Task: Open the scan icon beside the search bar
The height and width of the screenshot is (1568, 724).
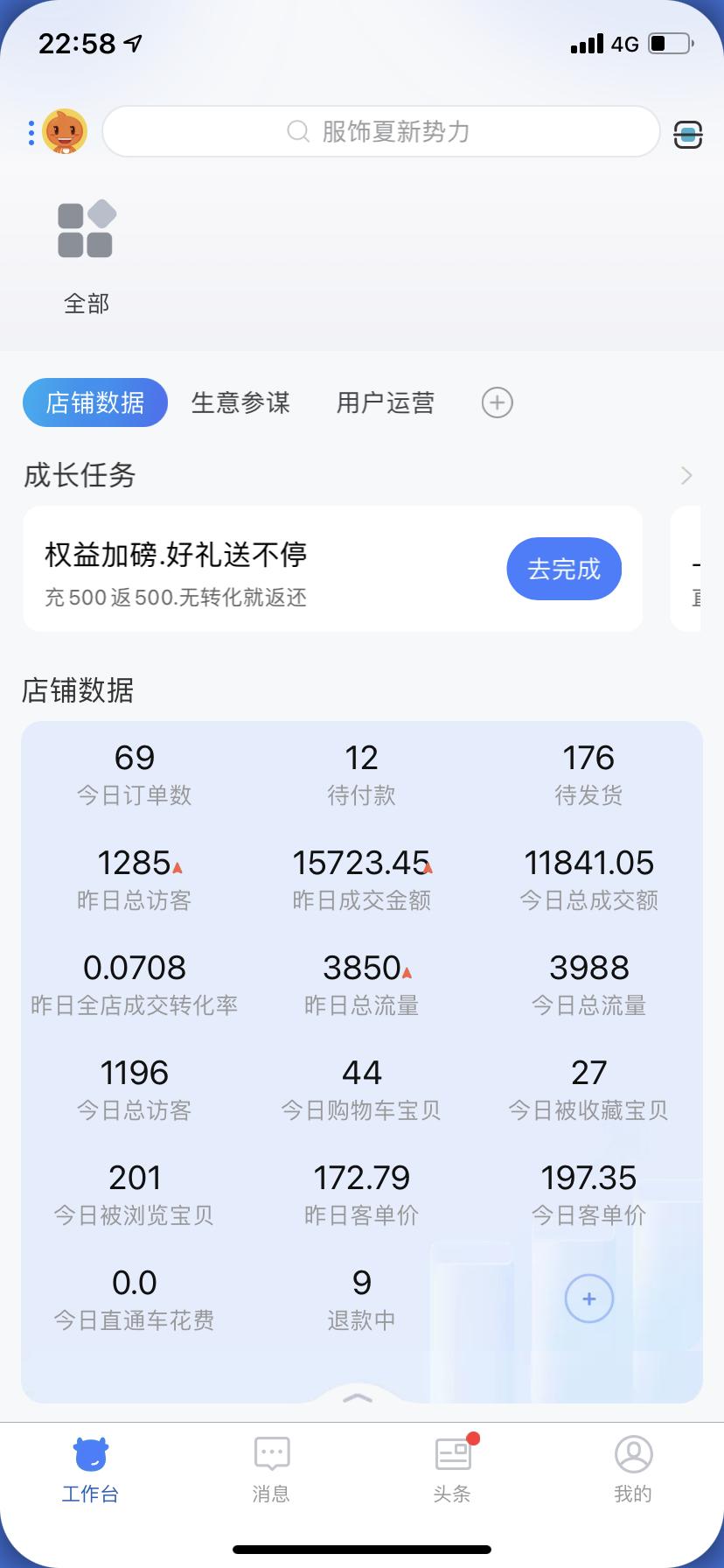Action: point(688,133)
